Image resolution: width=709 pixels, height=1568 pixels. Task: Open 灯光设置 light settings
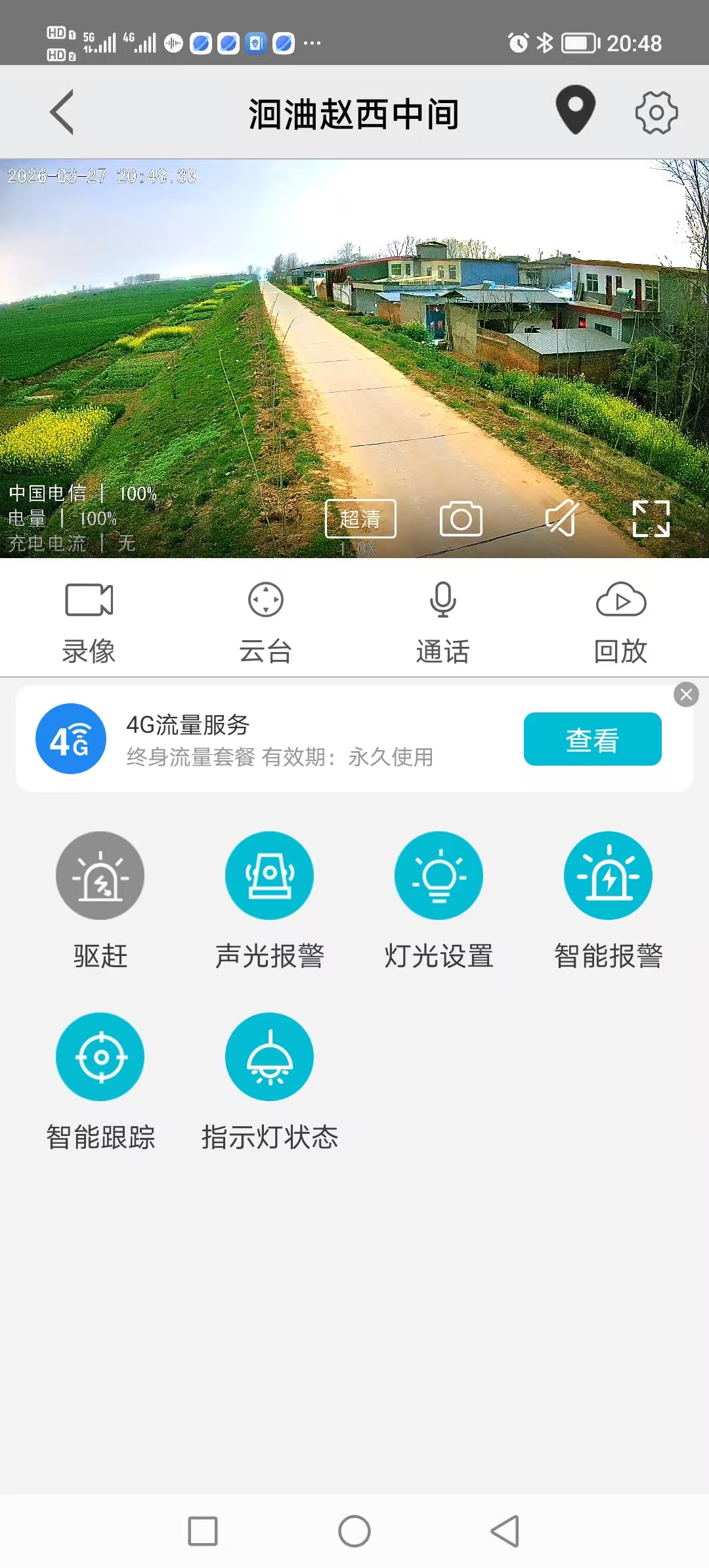coord(439,876)
